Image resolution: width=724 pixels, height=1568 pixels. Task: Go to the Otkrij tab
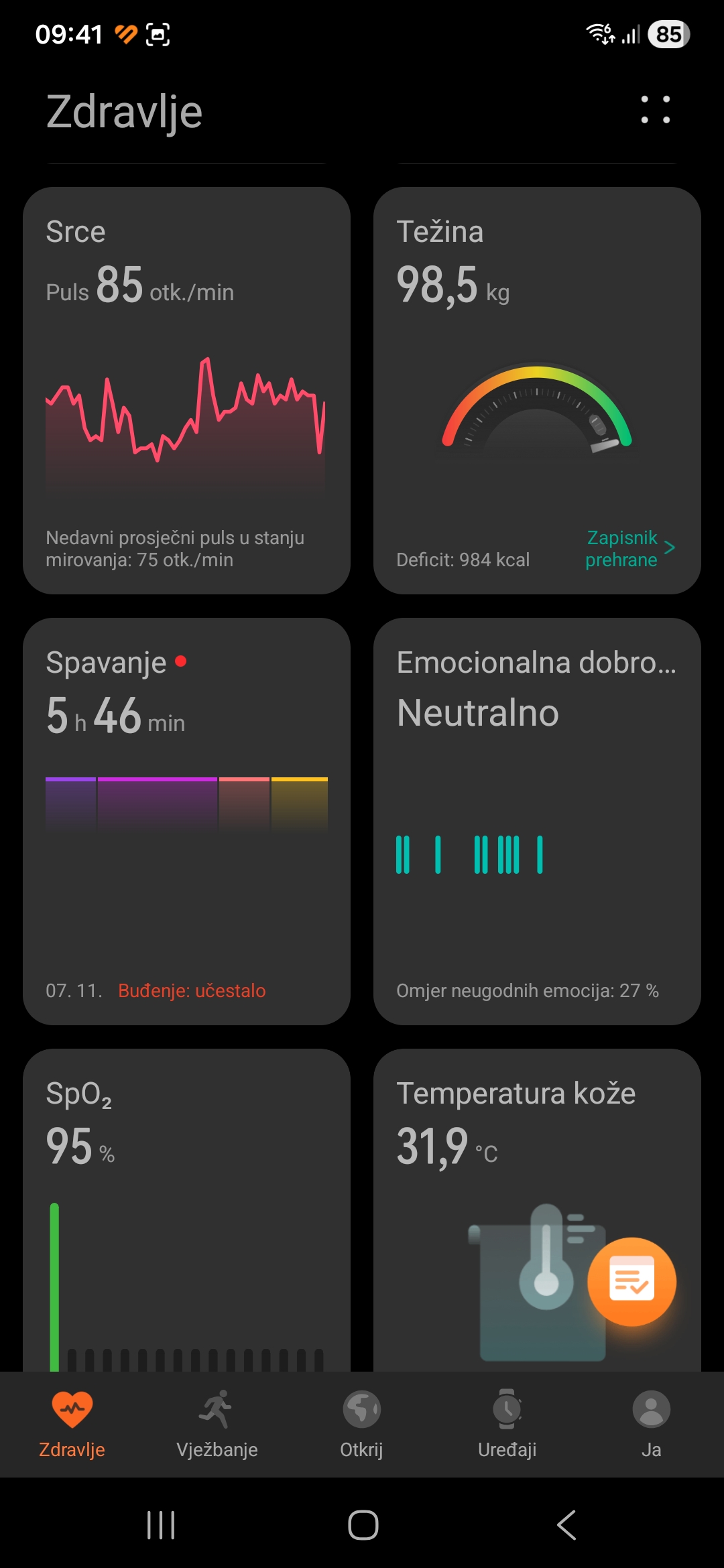point(361,1423)
